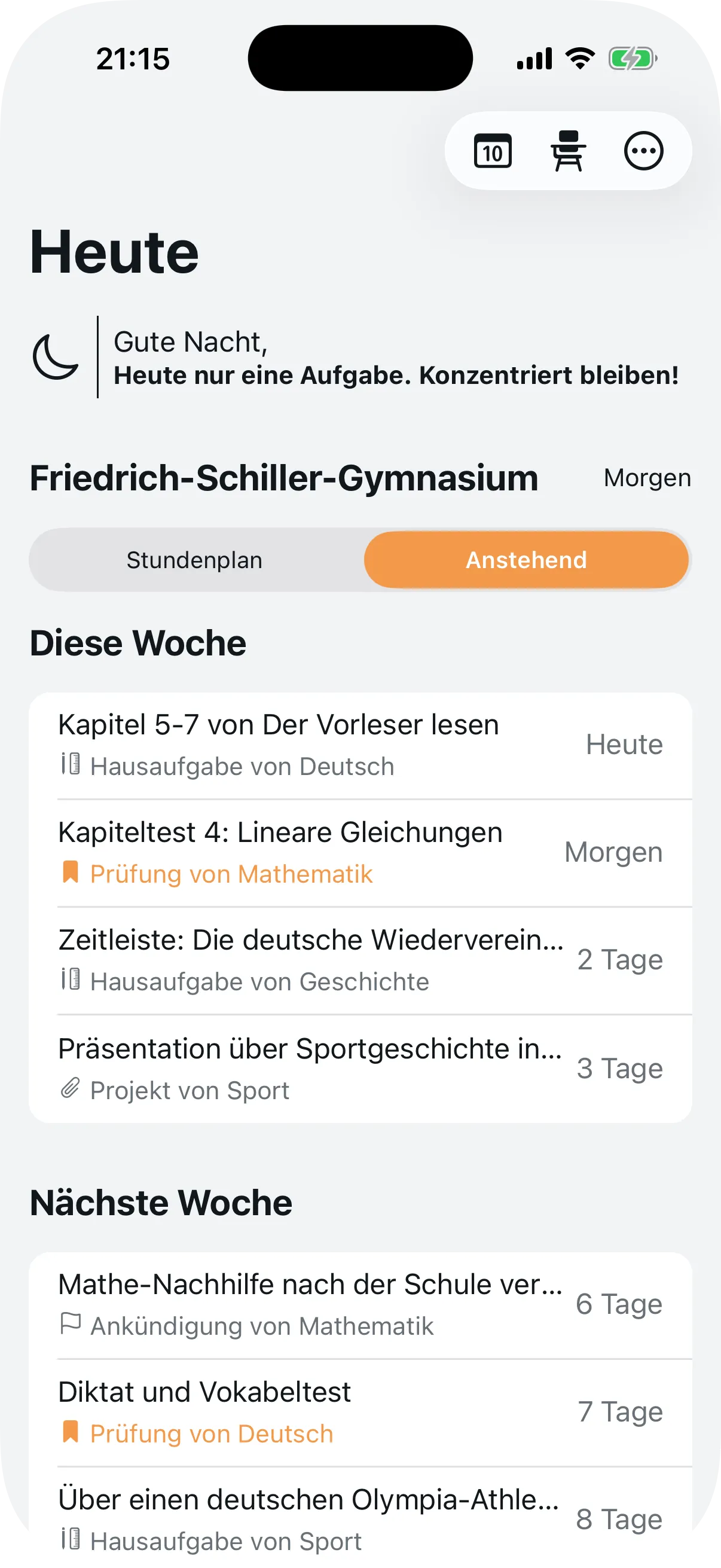Click the paperclip icon on the Sport Projekt

coord(70,1088)
